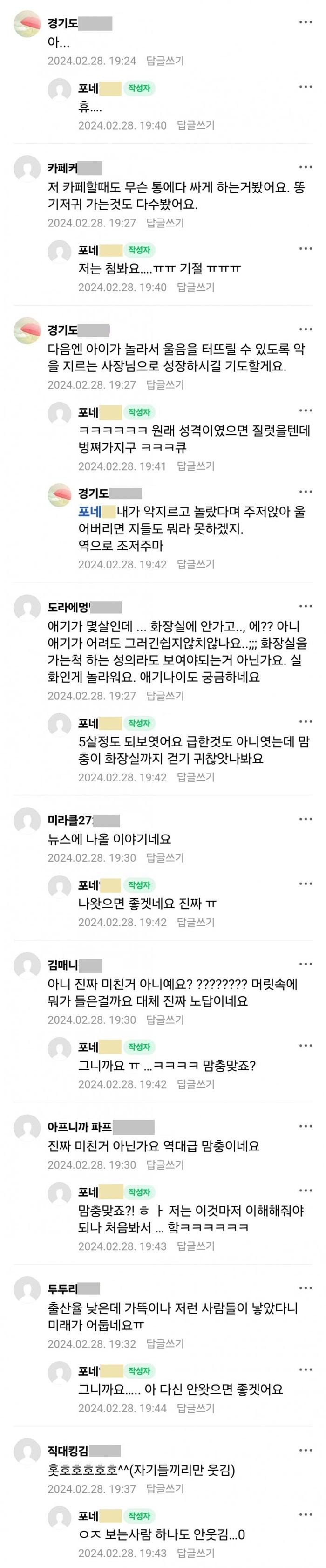The image size is (326, 1568).
Task: Open more options on 카페커's comment
Action: tap(306, 167)
